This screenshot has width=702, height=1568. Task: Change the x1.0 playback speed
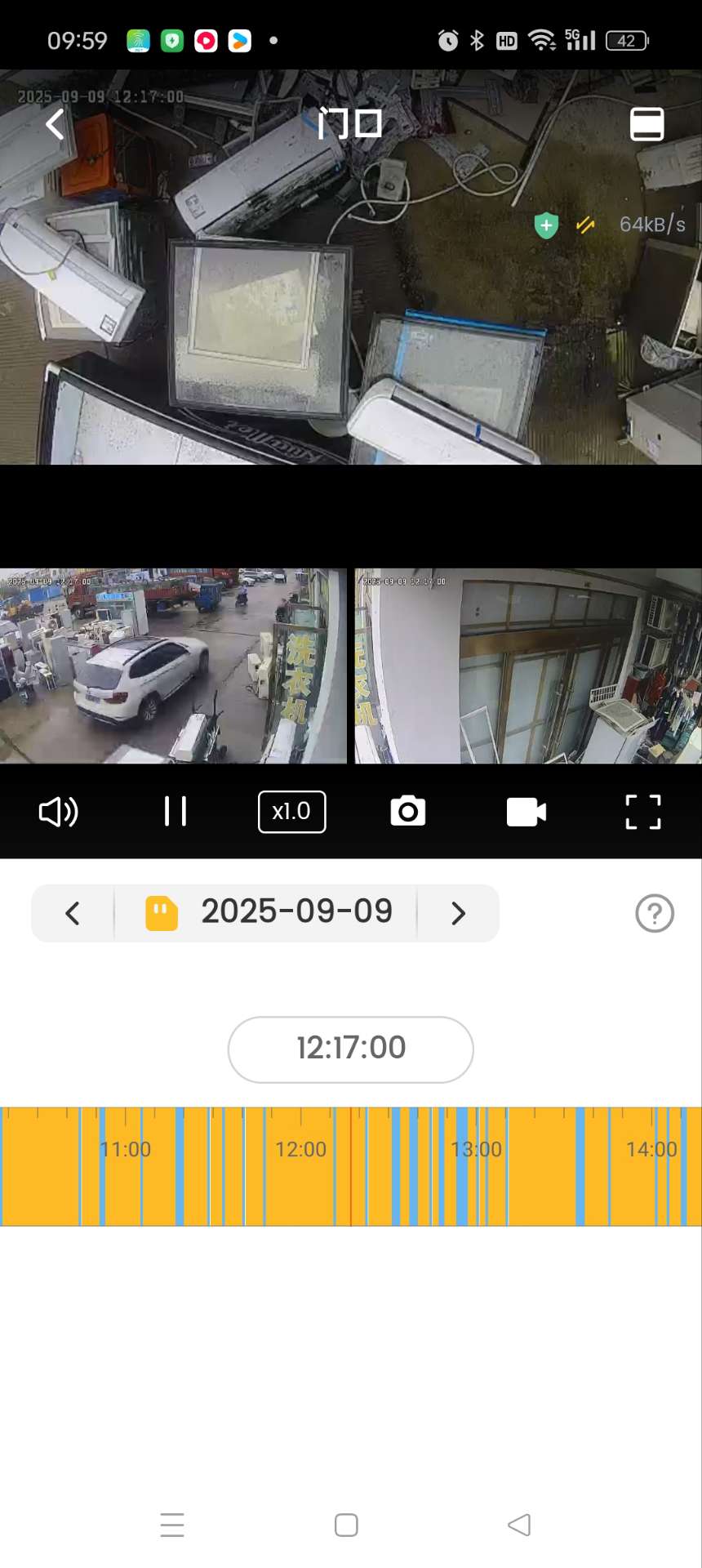[x=291, y=812]
